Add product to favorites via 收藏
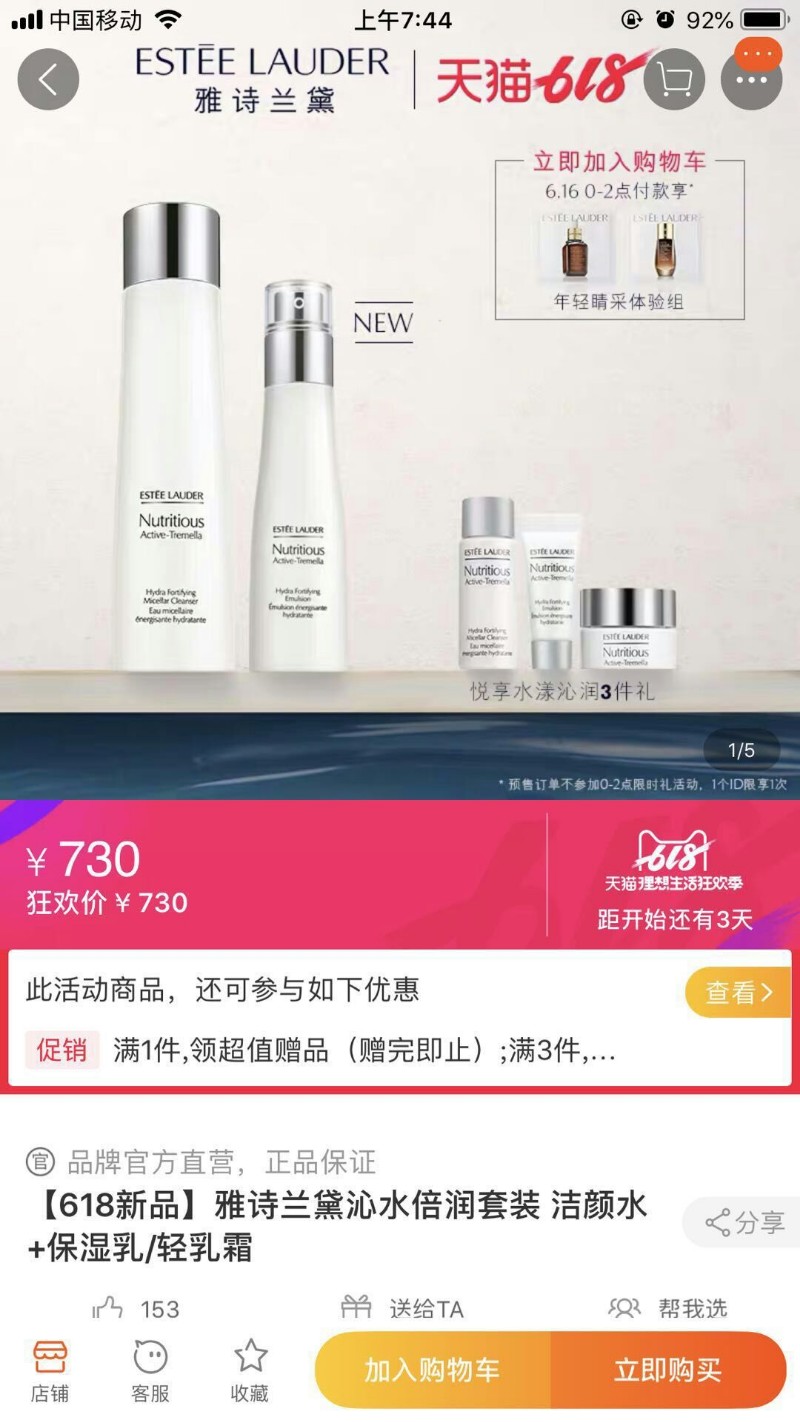This screenshot has height=1422, width=800. point(250,1371)
